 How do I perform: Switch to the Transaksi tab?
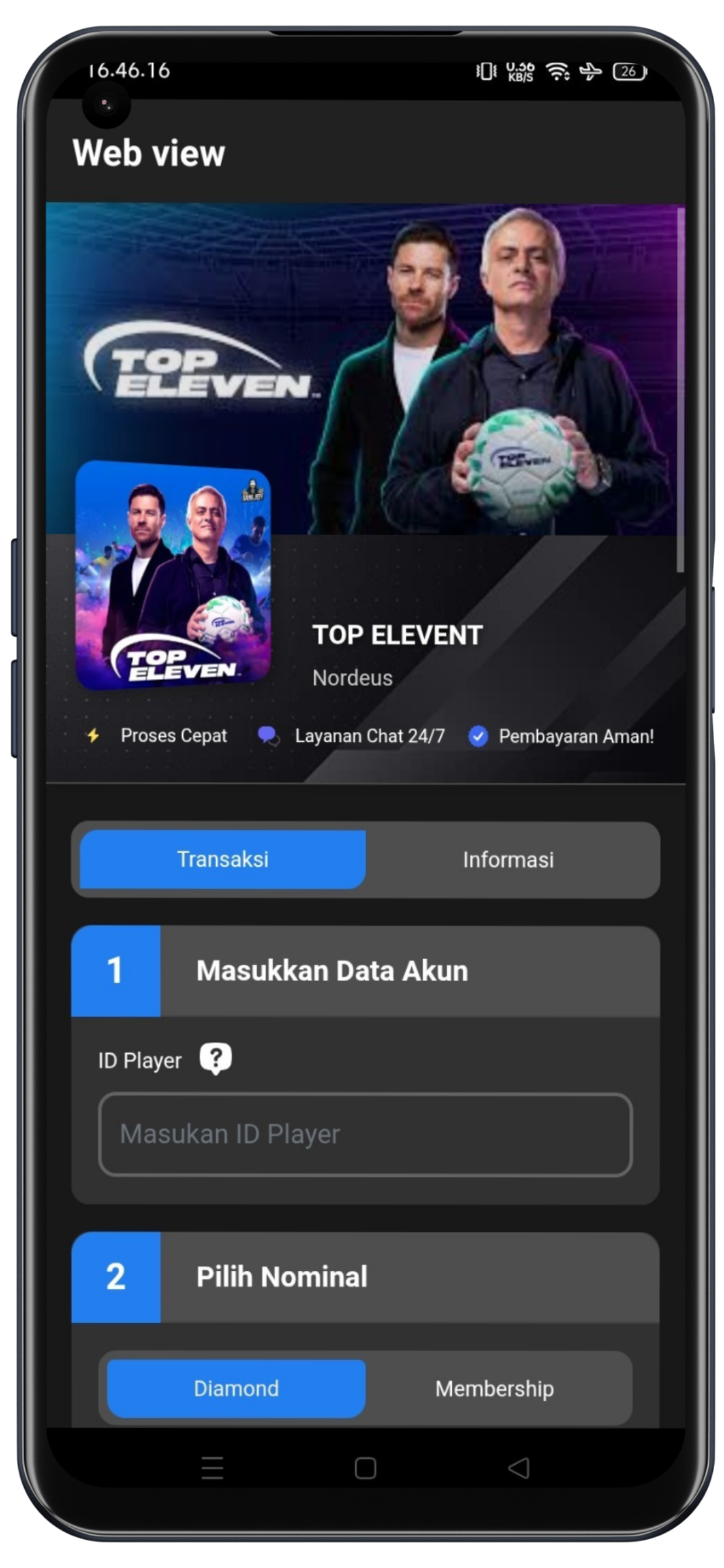click(x=223, y=859)
